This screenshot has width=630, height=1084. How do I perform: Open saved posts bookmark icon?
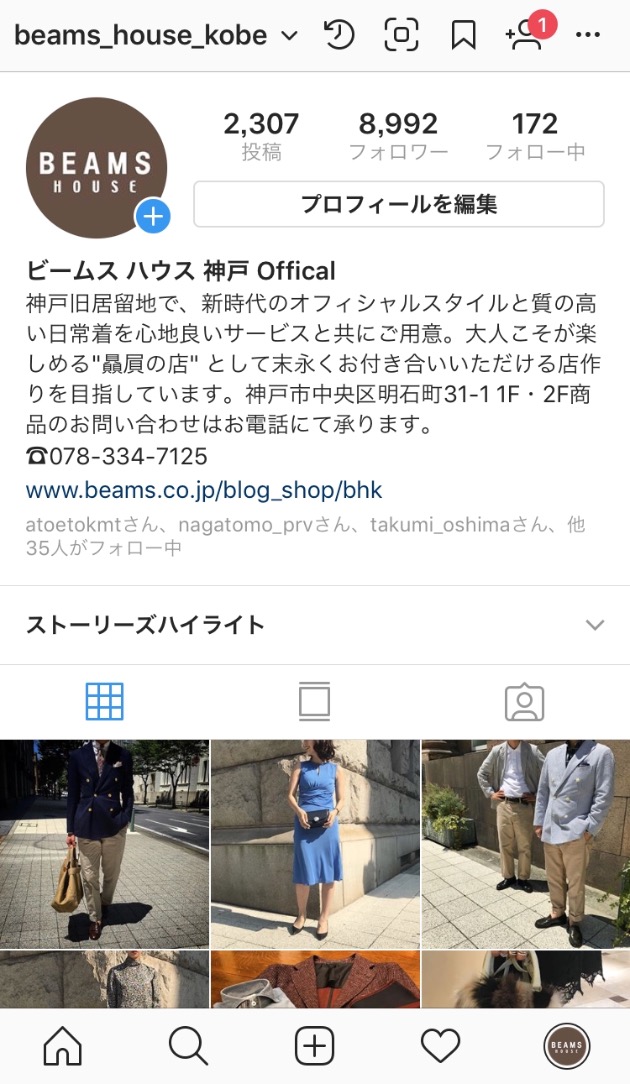coord(463,36)
